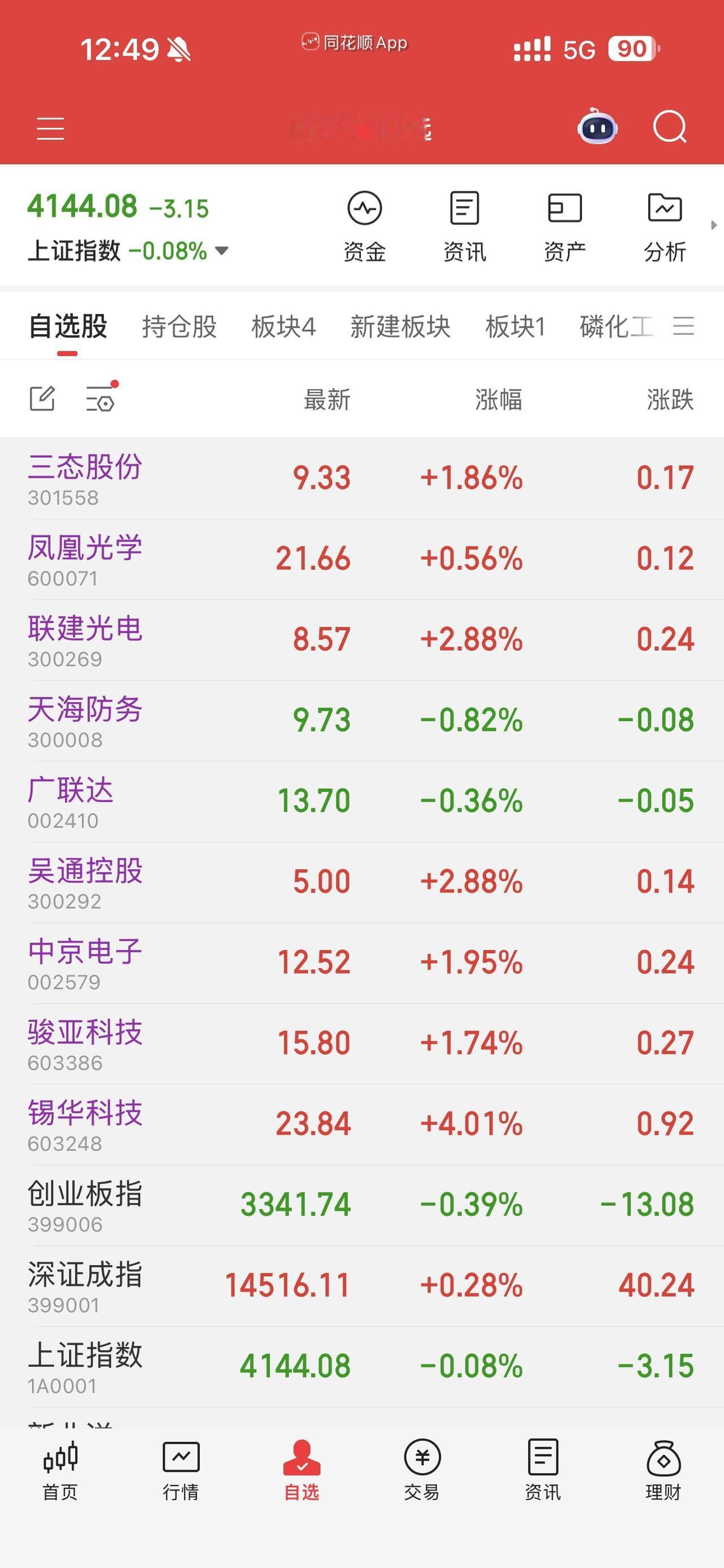Open the hamburger menu in top-left corner
The image size is (724, 1568).
coord(51,128)
